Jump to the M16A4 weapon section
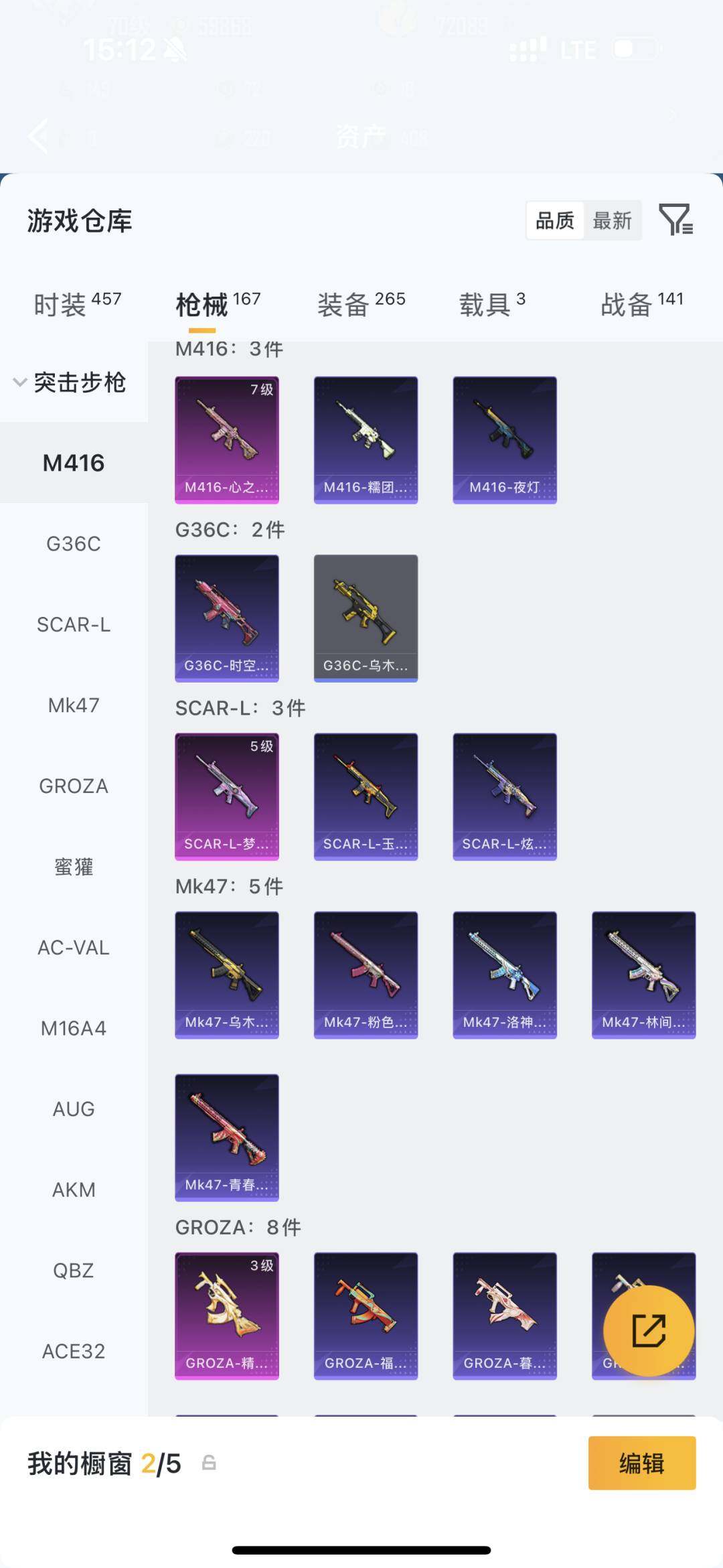Viewport: 723px width, 1568px height. pyautogui.click(x=74, y=1029)
